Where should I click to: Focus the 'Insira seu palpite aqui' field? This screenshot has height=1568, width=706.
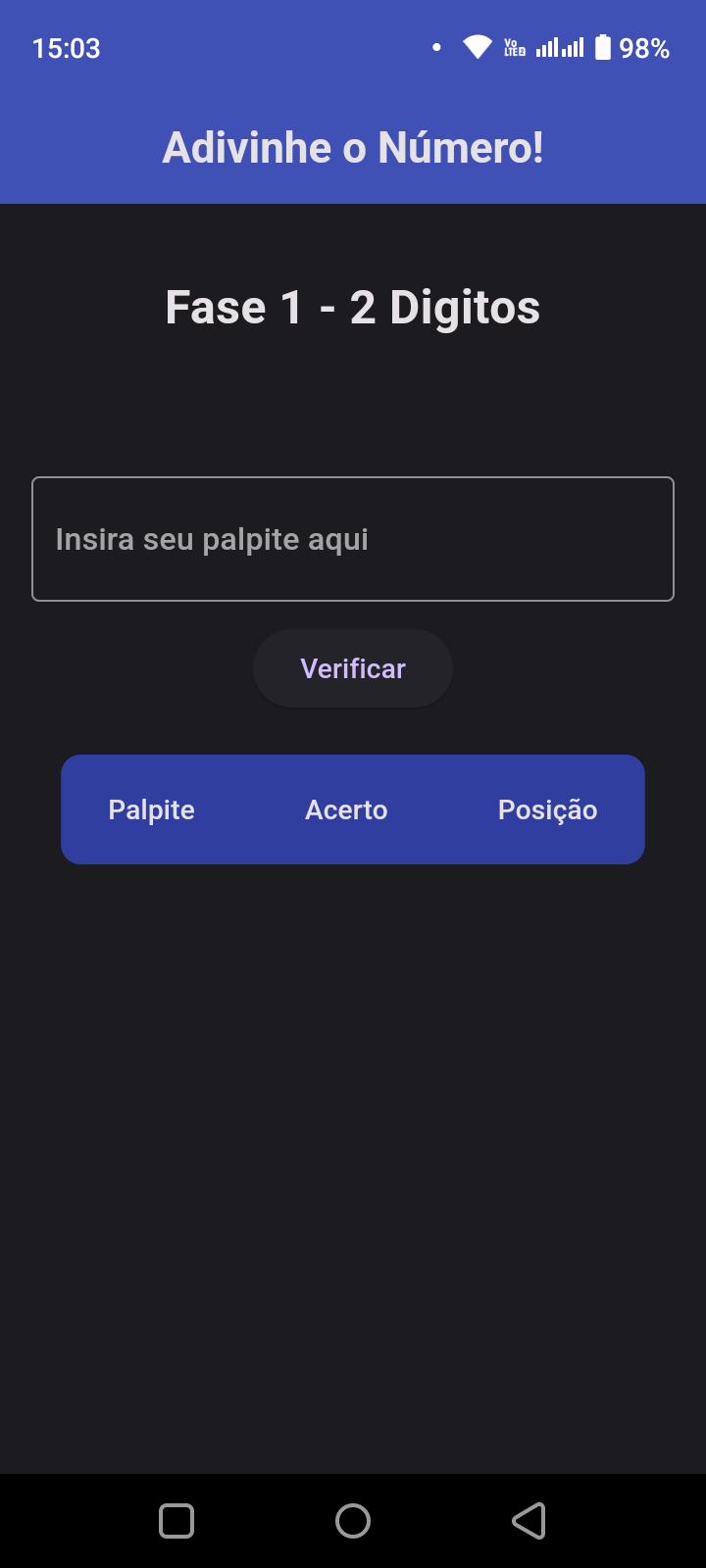coord(353,539)
